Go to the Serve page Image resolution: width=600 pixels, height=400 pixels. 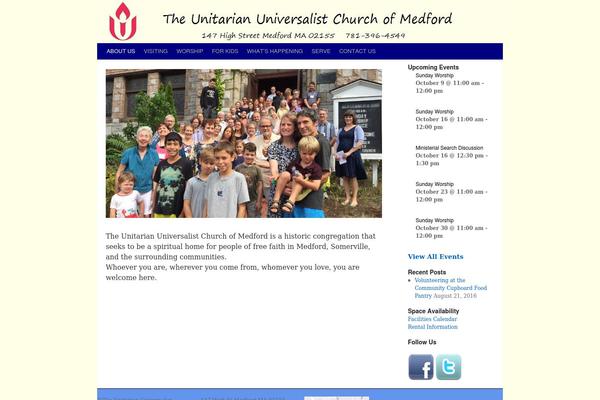(320, 51)
